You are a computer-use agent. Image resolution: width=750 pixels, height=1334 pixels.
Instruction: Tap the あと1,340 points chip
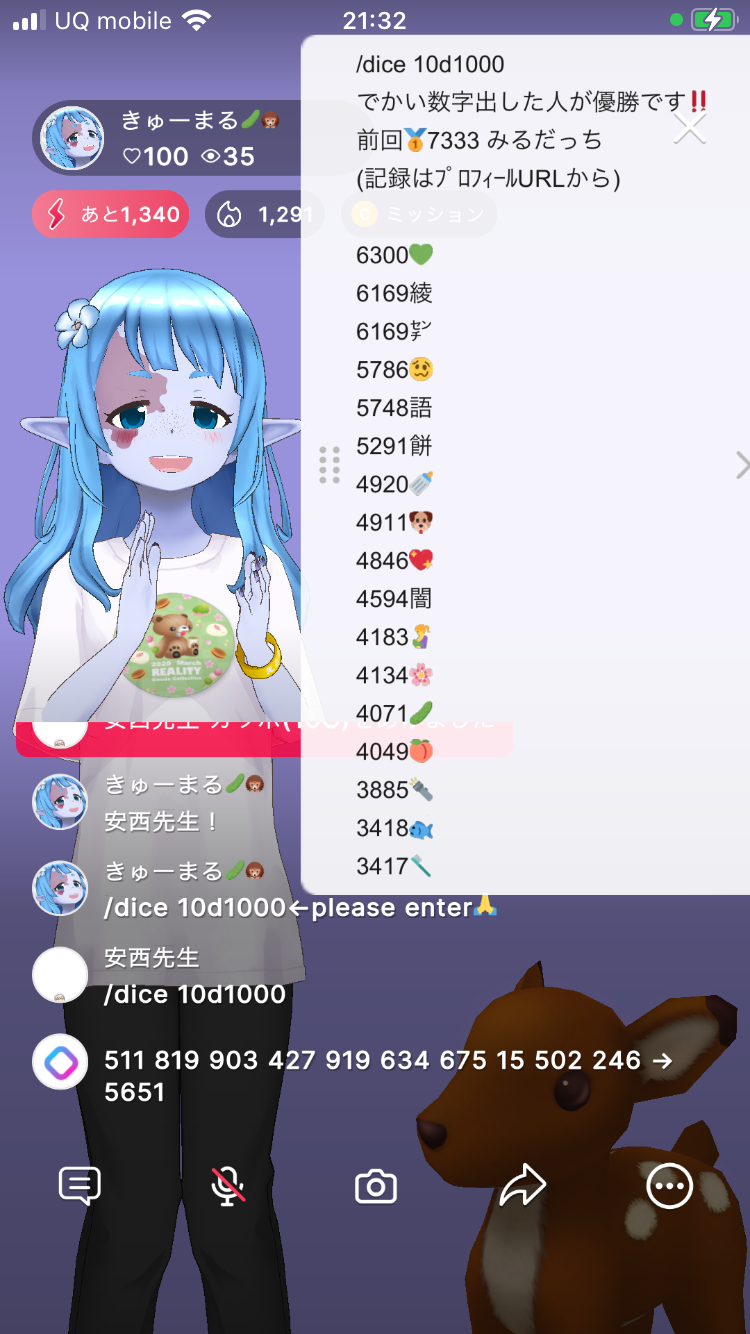pos(111,214)
